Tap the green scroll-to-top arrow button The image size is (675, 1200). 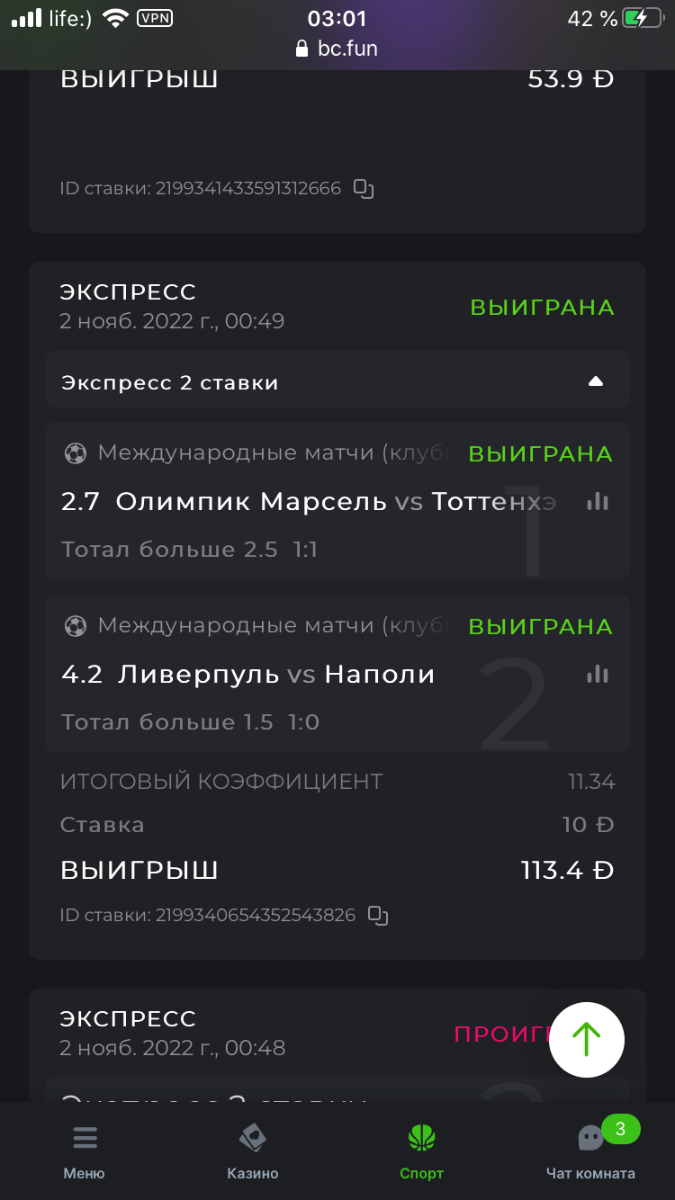[586, 1040]
